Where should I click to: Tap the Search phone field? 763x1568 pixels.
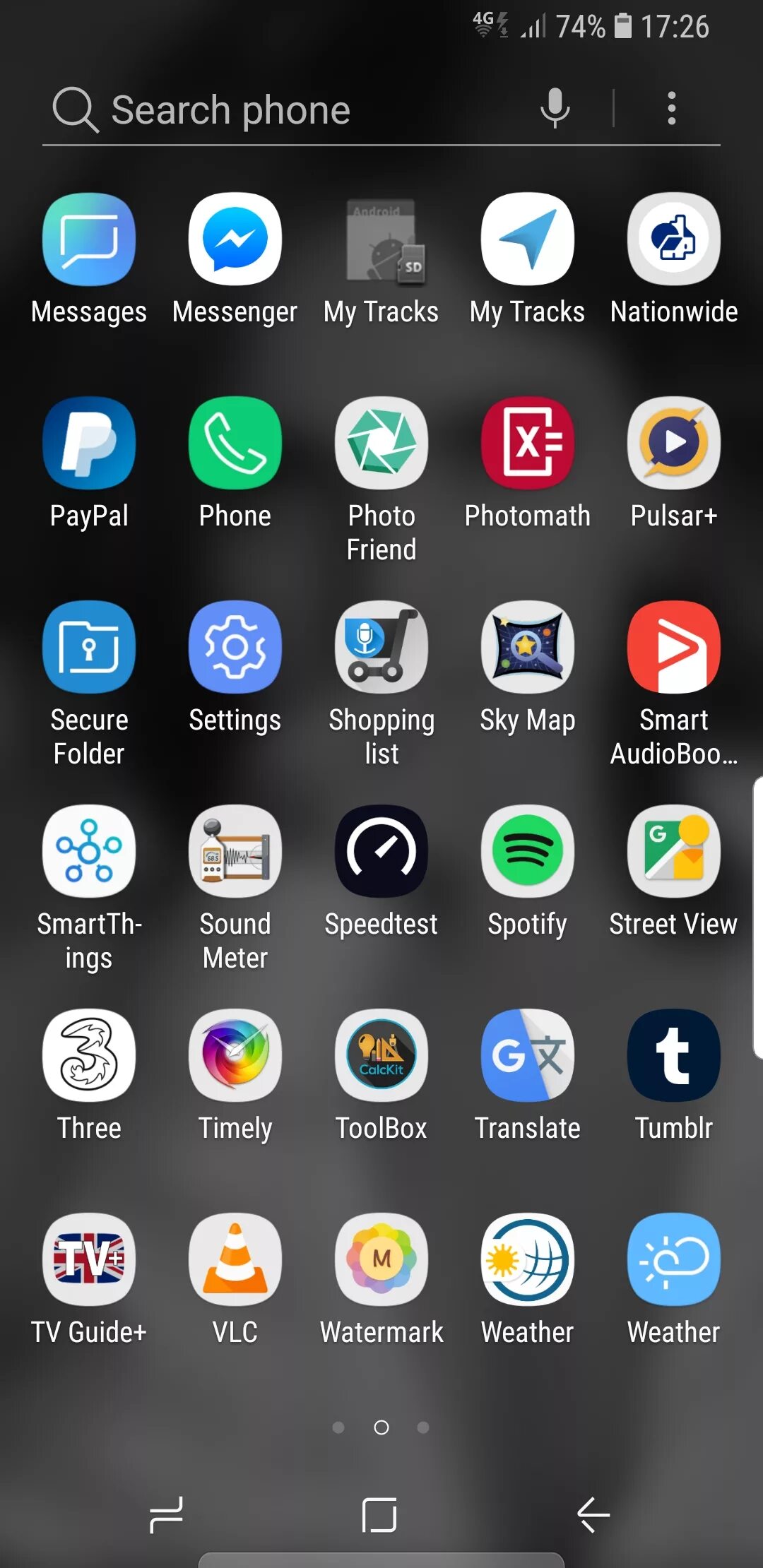pyautogui.click(x=283, y=110)
